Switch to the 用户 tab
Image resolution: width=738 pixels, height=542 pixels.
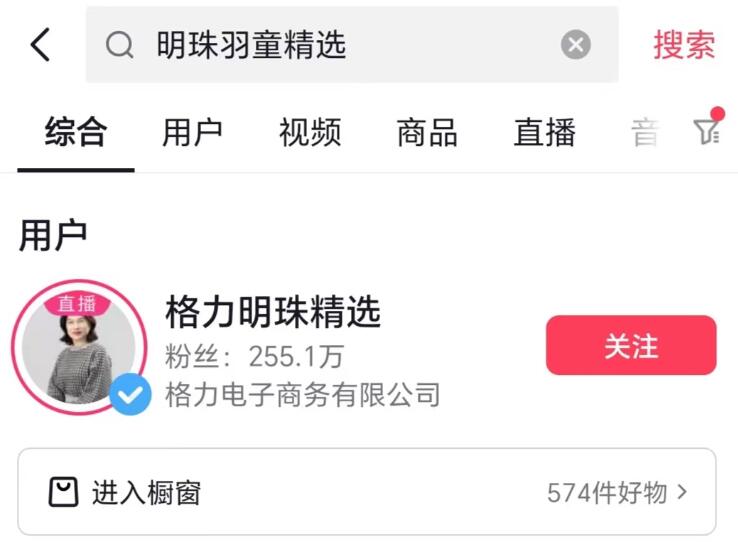point(192,132)
